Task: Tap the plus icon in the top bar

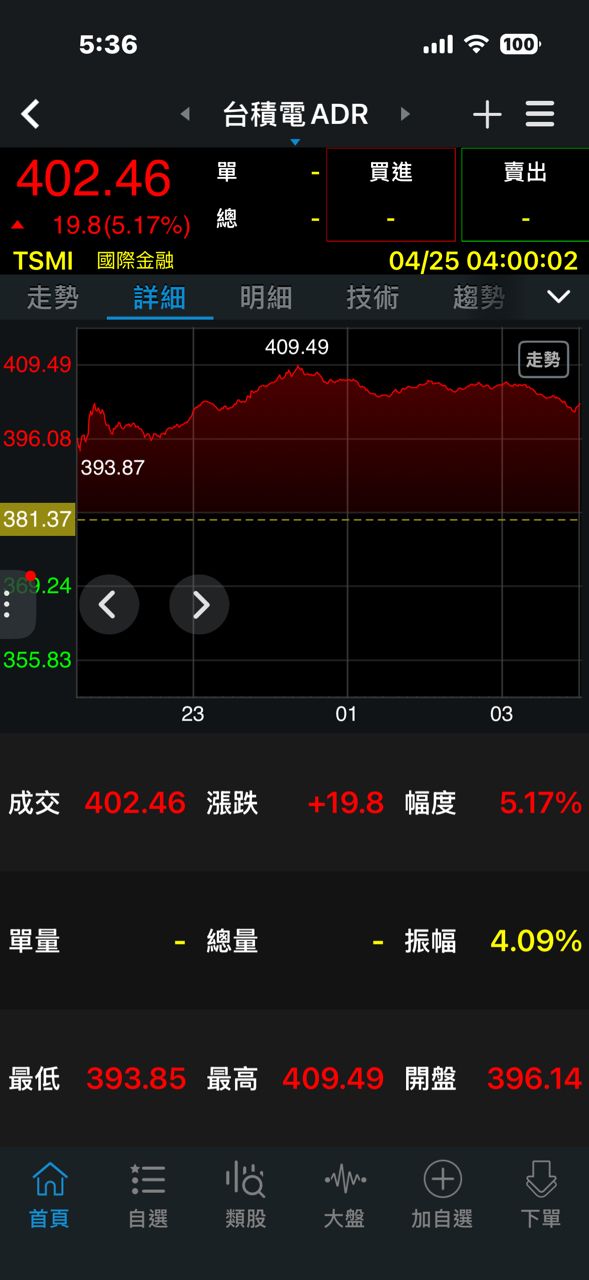Action: coord(487,114)
